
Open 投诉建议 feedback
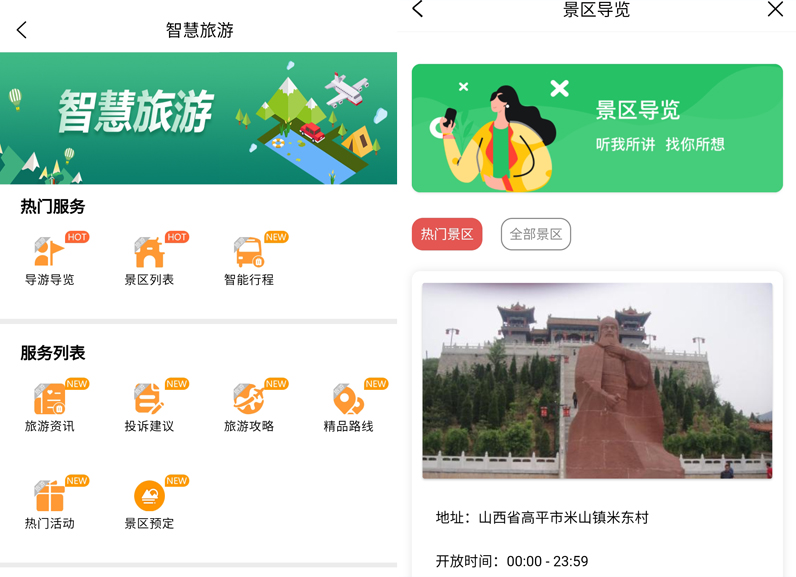(149, 407)
